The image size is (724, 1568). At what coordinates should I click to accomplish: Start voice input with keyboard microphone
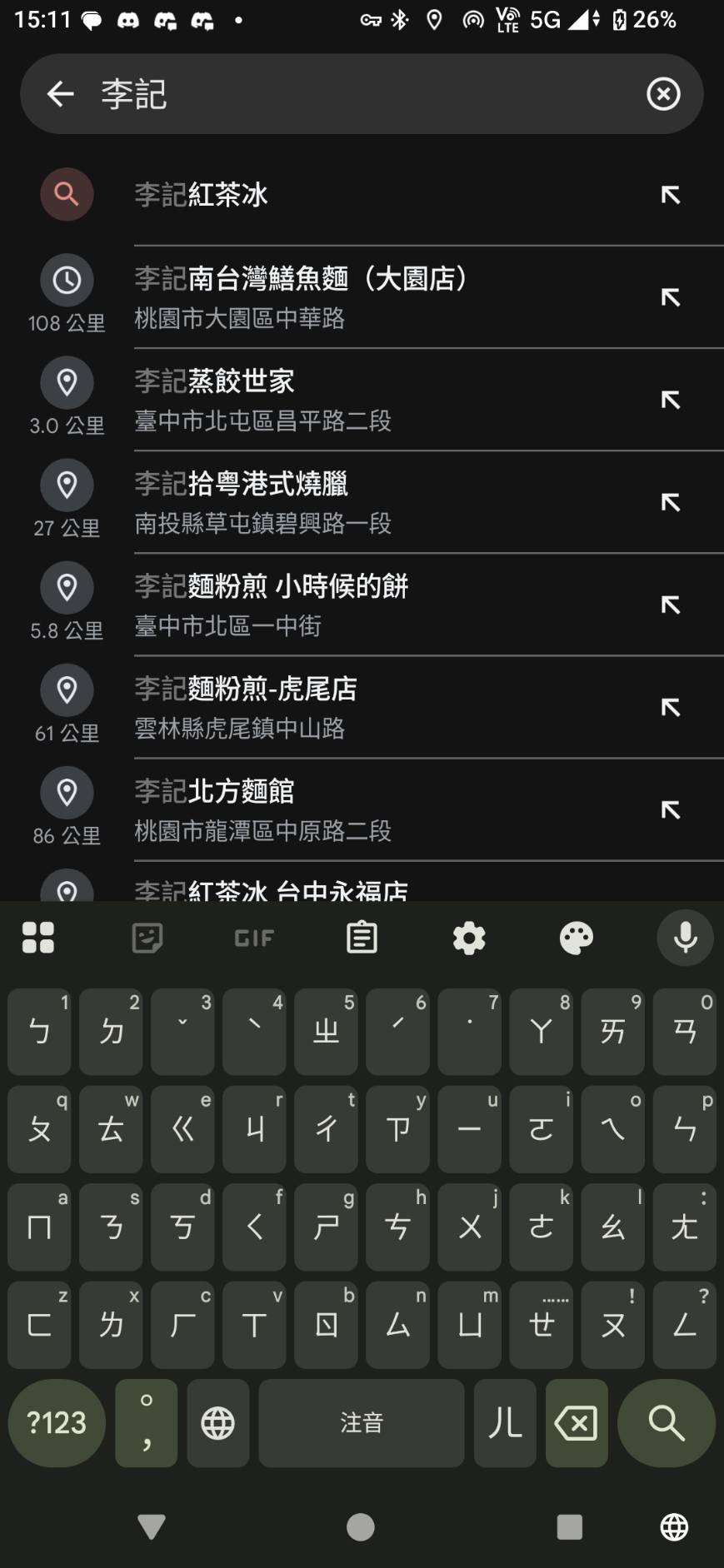(685, 938)
